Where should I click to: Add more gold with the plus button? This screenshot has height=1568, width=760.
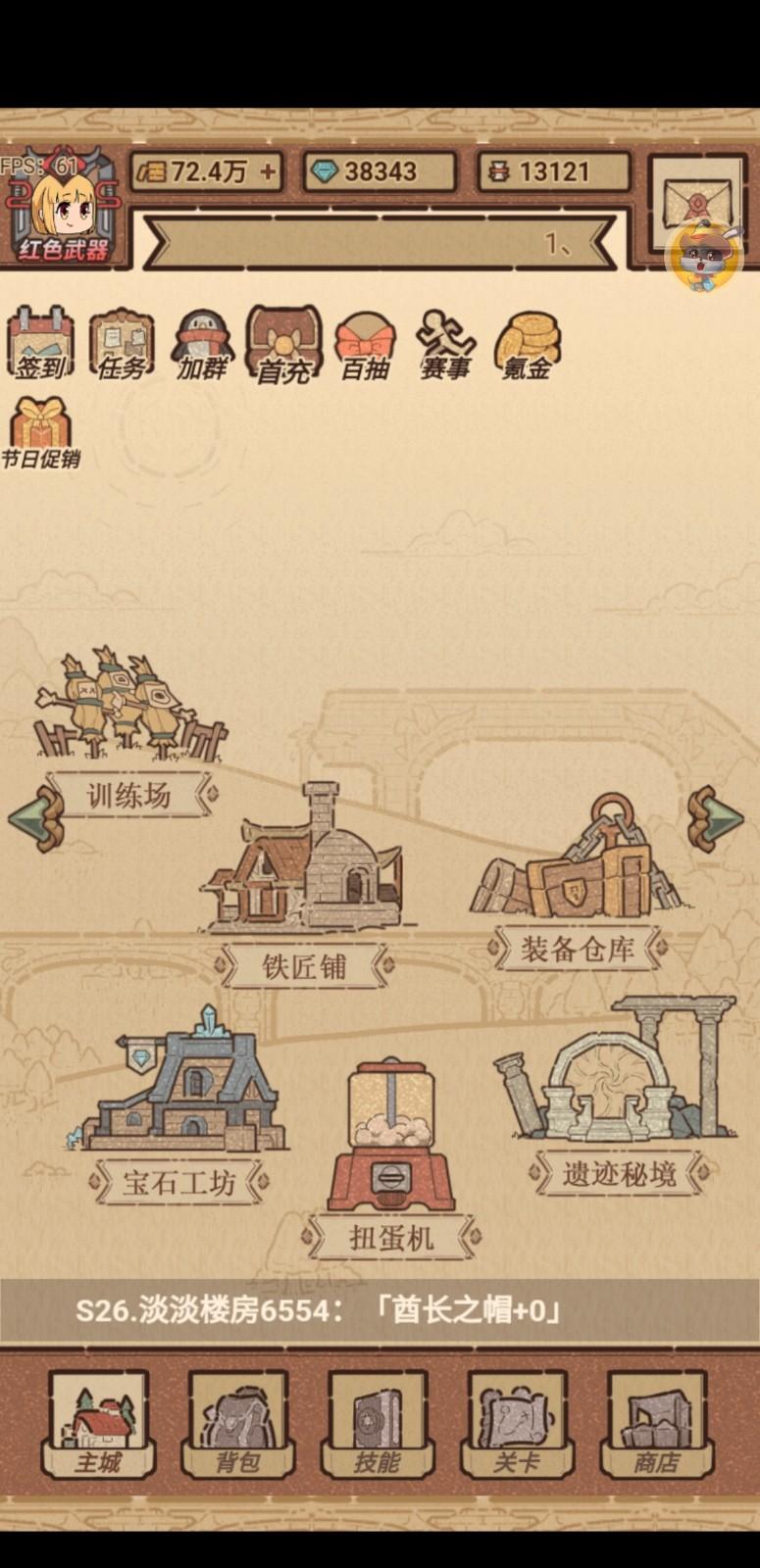tap(268, 172)
